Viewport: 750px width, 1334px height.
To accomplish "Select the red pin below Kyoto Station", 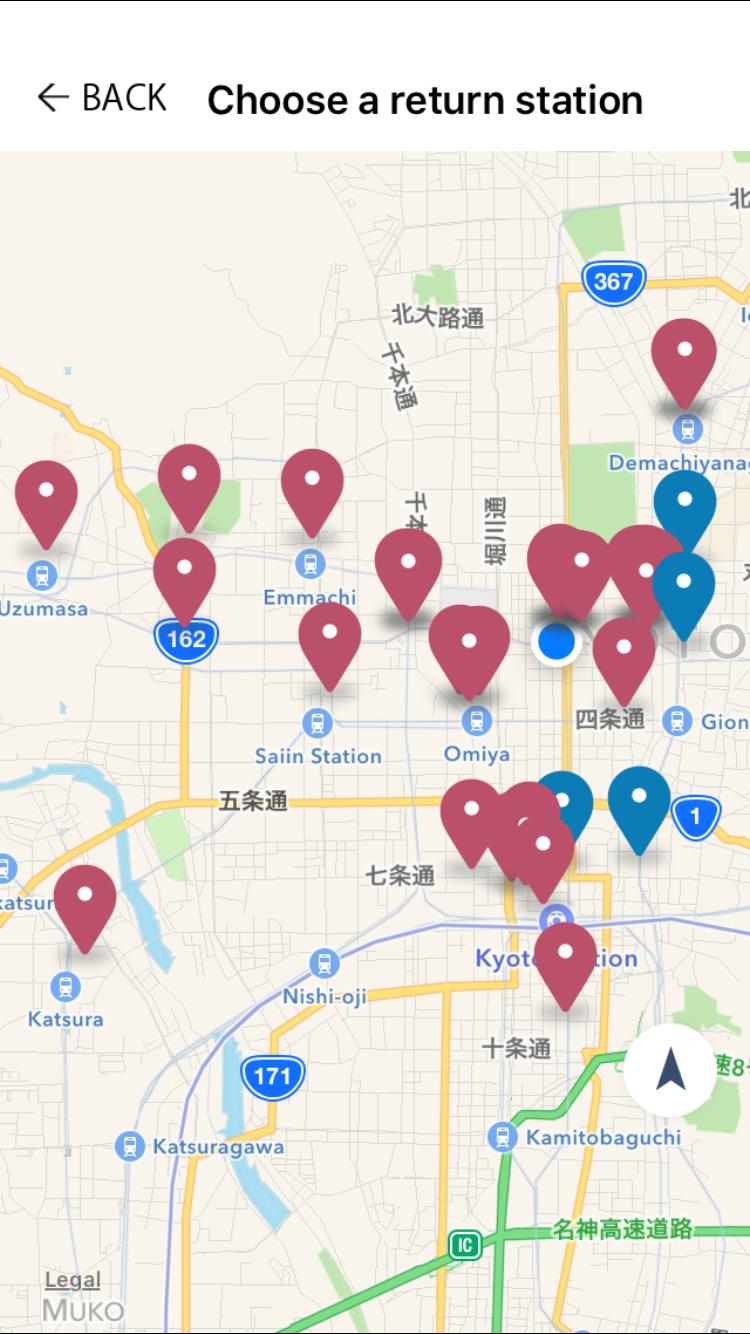I will [565, 960].
